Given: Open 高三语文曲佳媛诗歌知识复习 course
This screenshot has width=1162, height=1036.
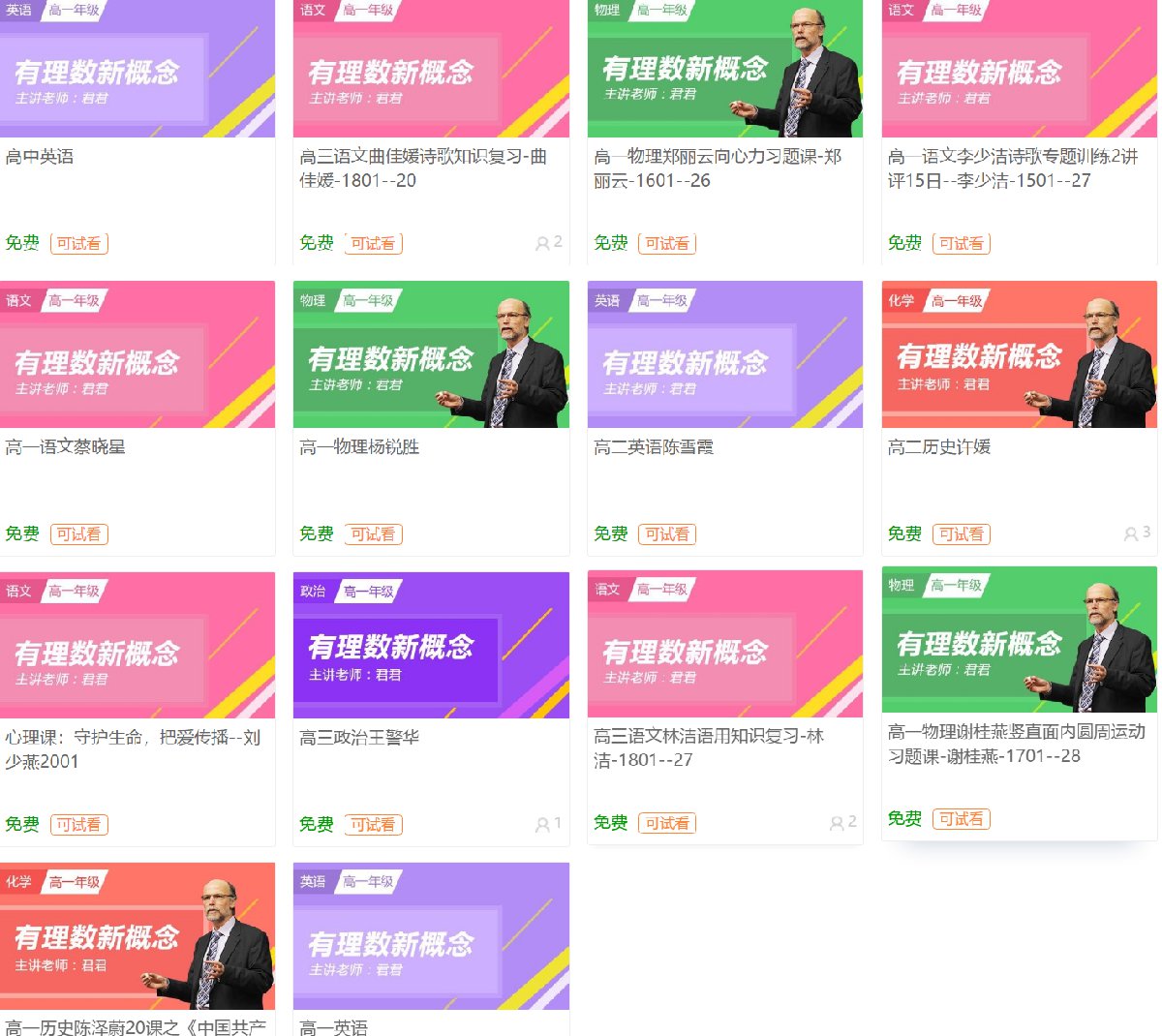Looking at the screenshot, I should tap(423, 168).
